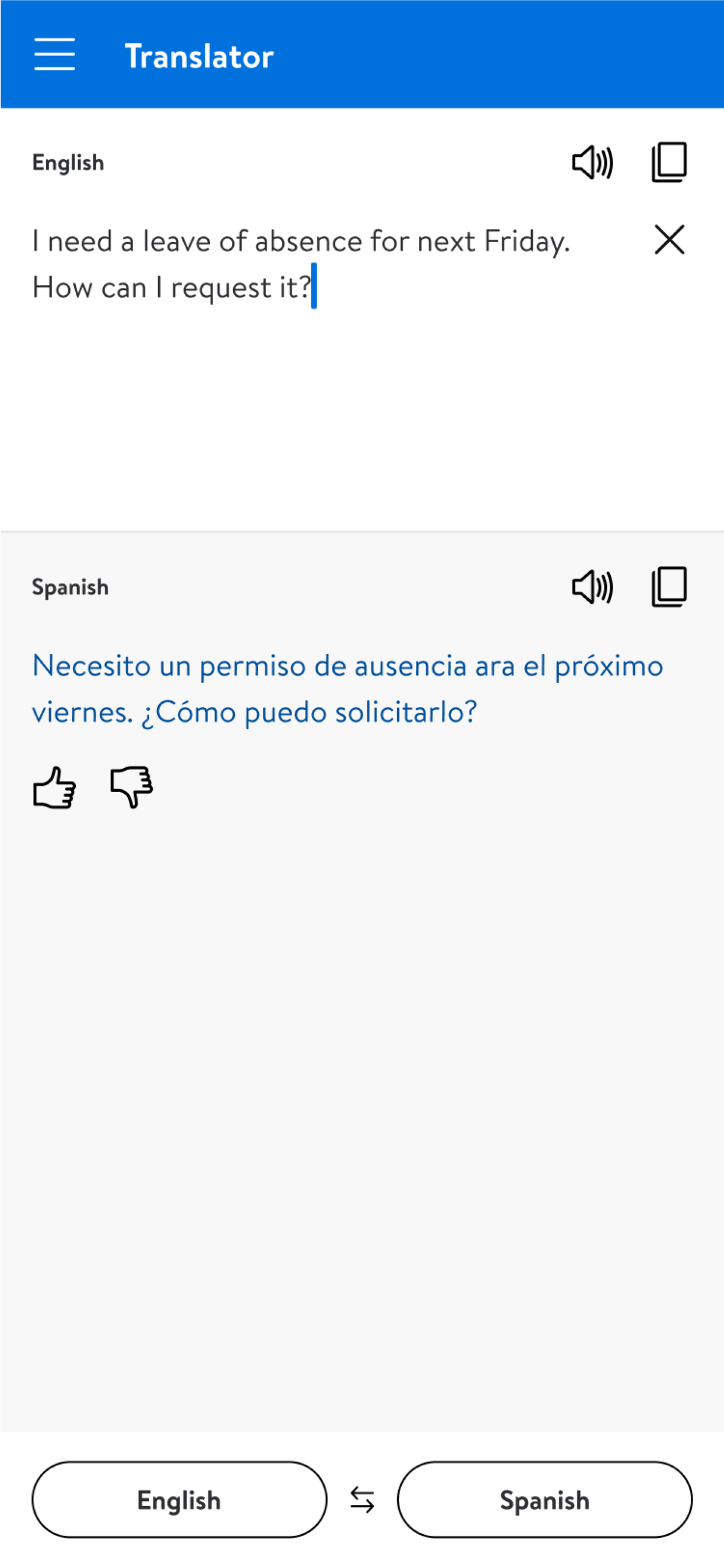Screen dimensions: 724x1568
Task: Copy the English source text
Action: click(669, 163)
